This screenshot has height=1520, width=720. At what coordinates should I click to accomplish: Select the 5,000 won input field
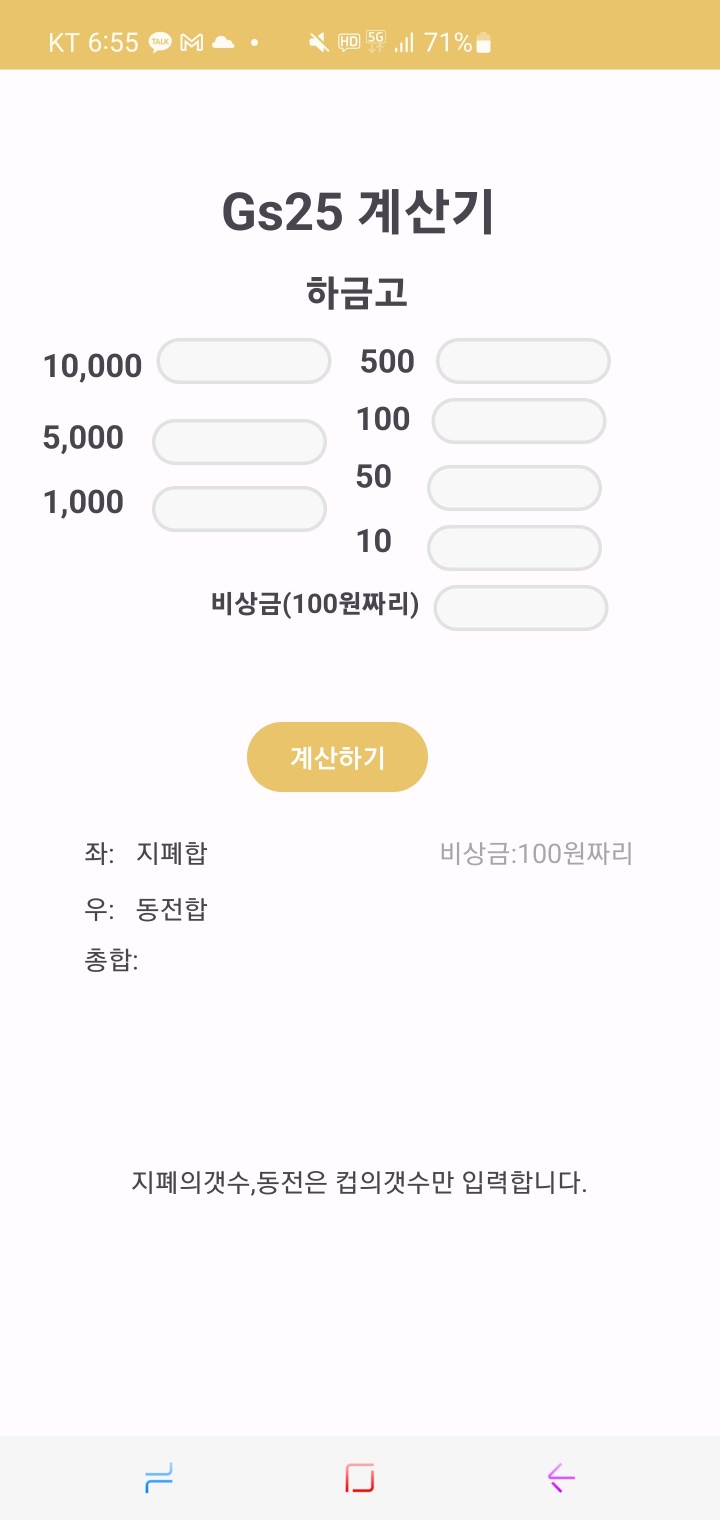(239, 441)
